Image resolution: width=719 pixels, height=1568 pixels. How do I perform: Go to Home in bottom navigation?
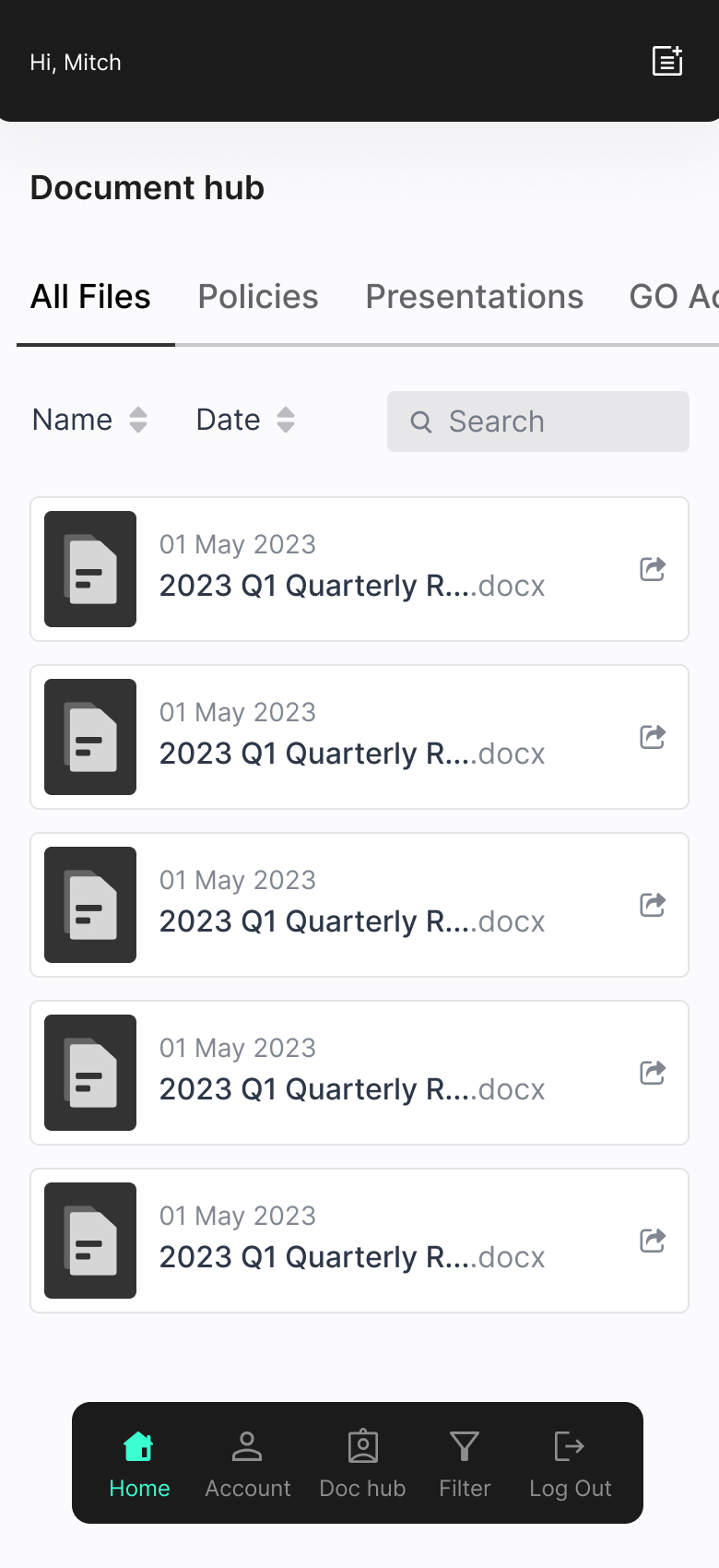point(139,1462)
